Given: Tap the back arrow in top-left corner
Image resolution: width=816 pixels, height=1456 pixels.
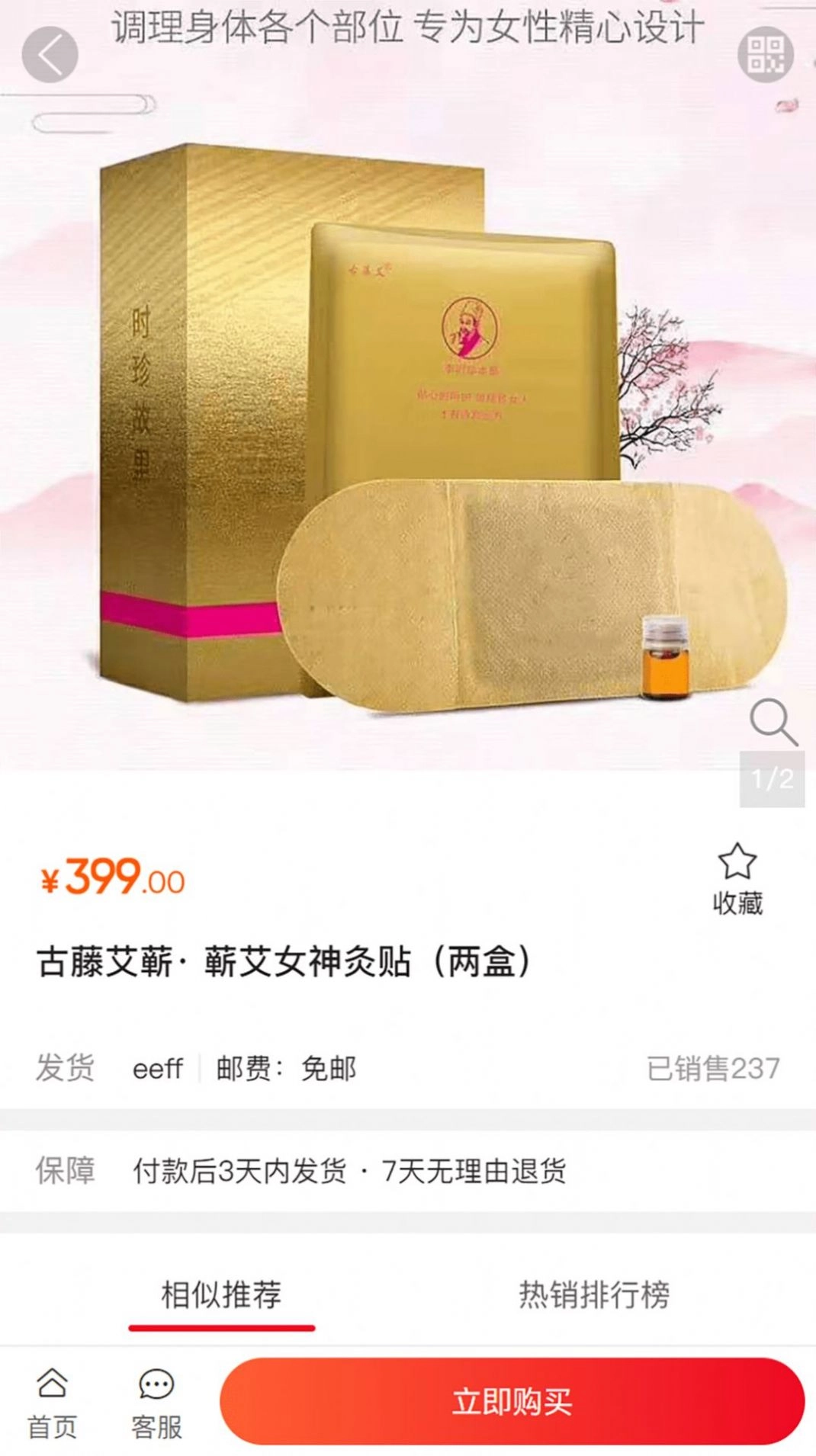Looking at the screenshot, I should [49, 53].
